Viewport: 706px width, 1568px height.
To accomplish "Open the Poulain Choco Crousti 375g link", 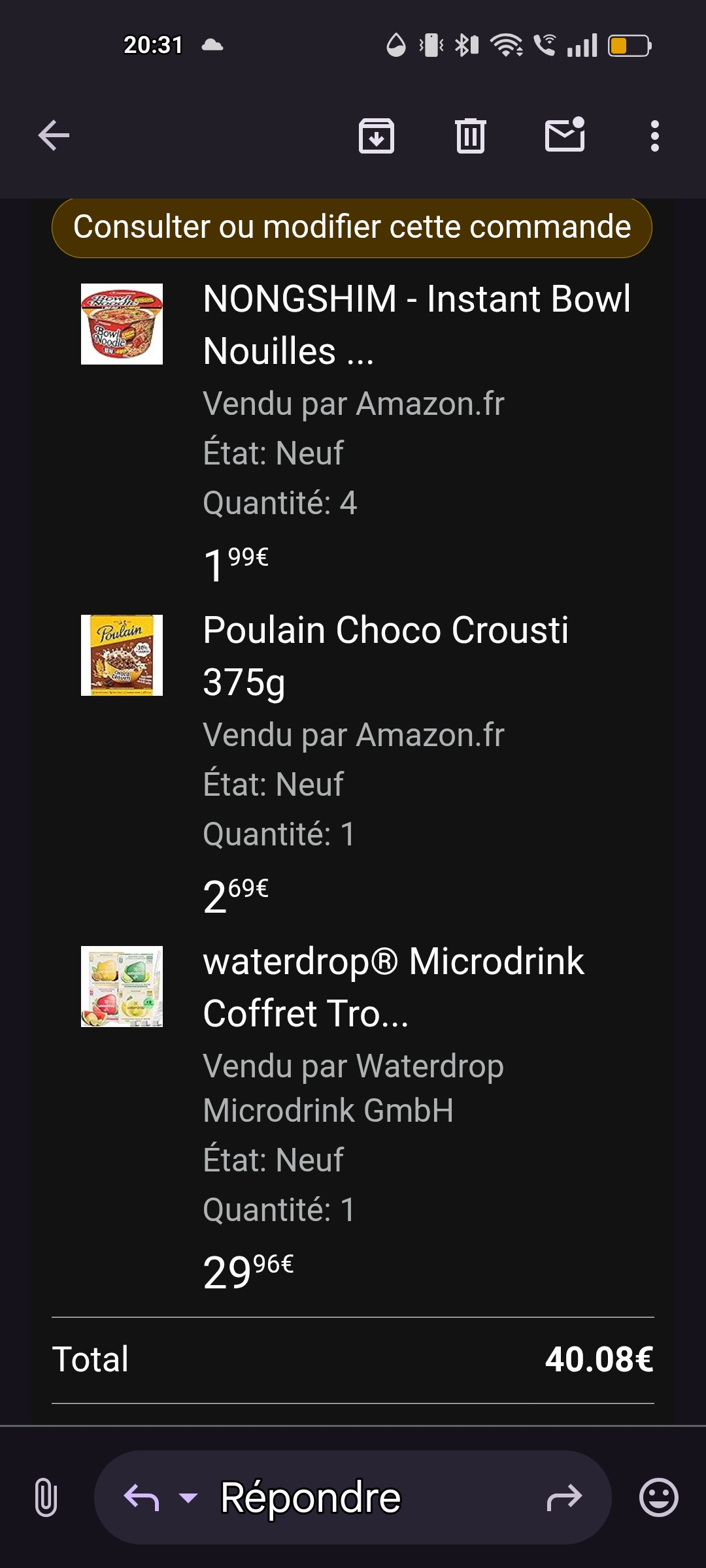I will click(386, 656).
